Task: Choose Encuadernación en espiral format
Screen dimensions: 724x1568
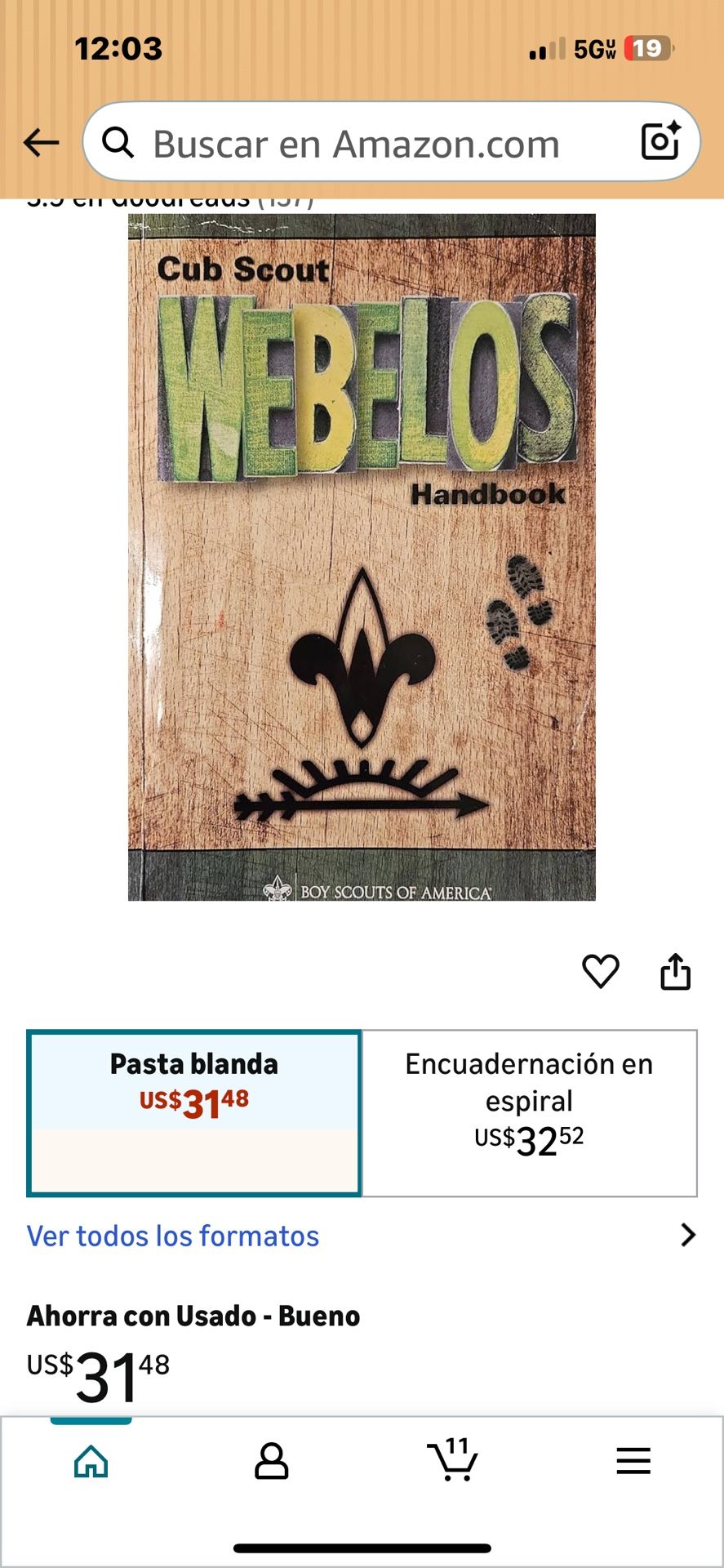Action: (529, 1112)
